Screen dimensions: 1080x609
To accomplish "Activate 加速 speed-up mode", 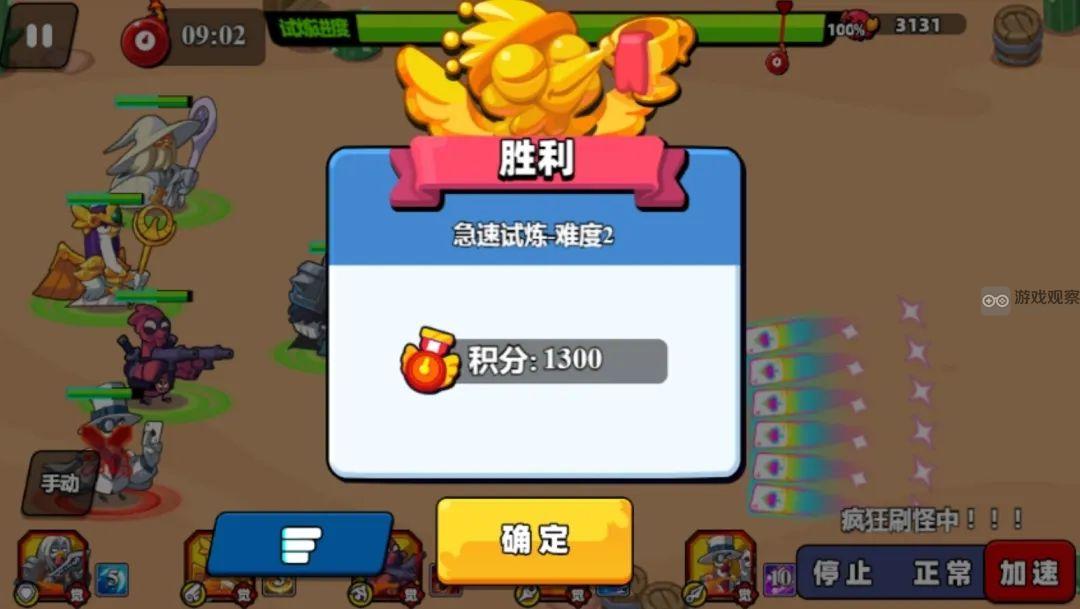I will pyautogui.click(x=1030, y=573).
